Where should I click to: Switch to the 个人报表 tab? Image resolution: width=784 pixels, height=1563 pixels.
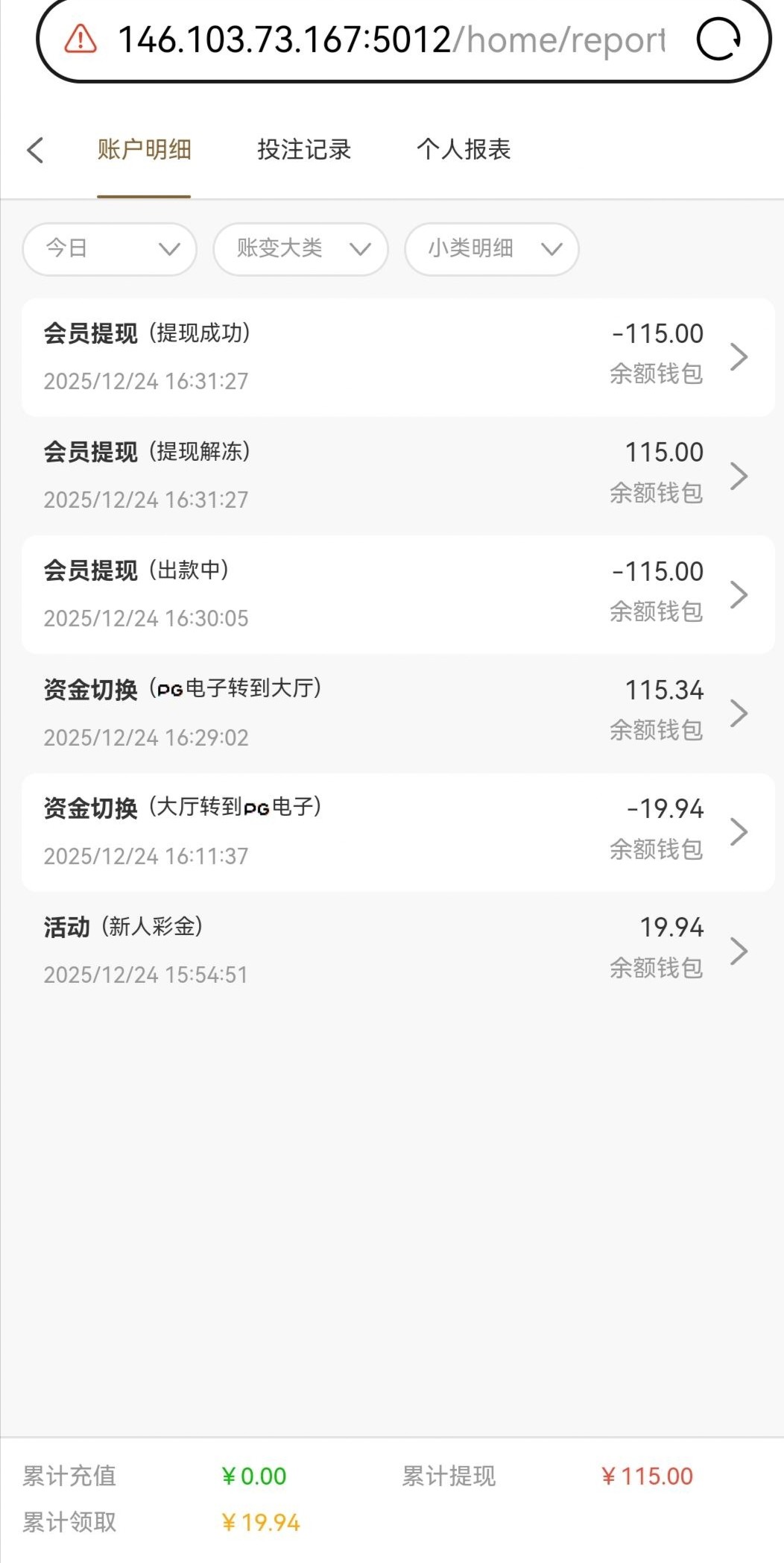(x=463, y=150)
